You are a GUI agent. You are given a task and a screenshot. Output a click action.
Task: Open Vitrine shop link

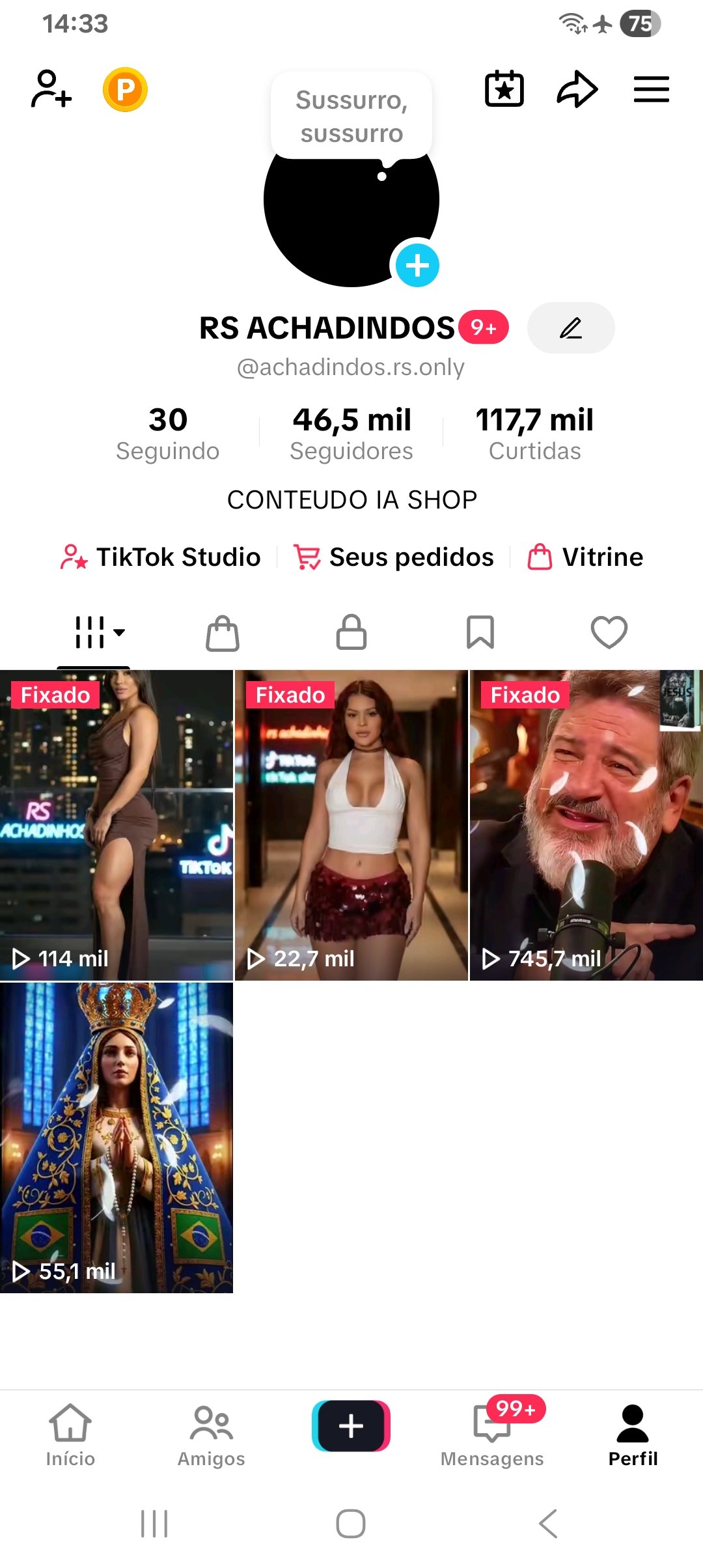[x=585, y=557]
